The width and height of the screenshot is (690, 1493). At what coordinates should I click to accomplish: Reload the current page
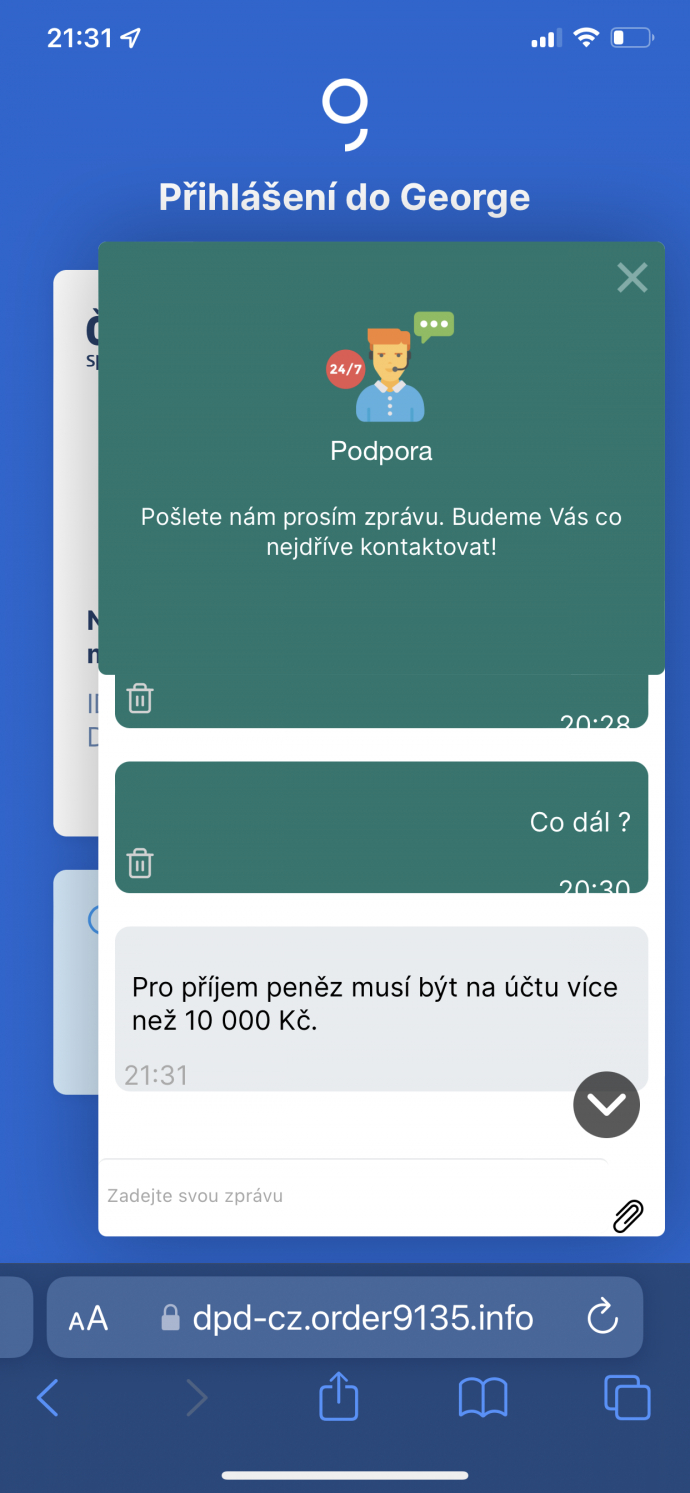click(602, 1318)
